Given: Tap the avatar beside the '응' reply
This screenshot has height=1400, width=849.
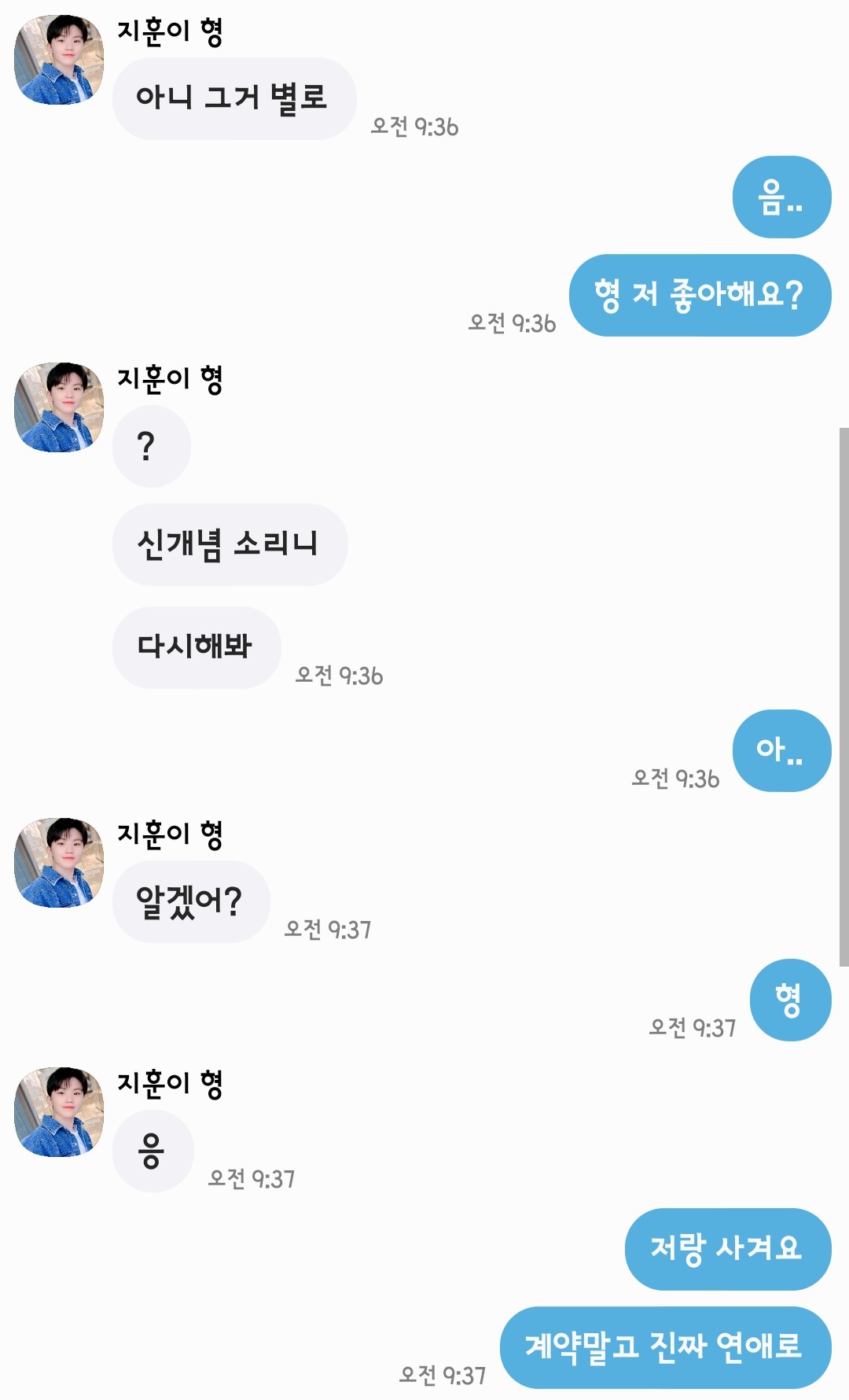Looking at the screenshot, I should [x=59, y=1112].
